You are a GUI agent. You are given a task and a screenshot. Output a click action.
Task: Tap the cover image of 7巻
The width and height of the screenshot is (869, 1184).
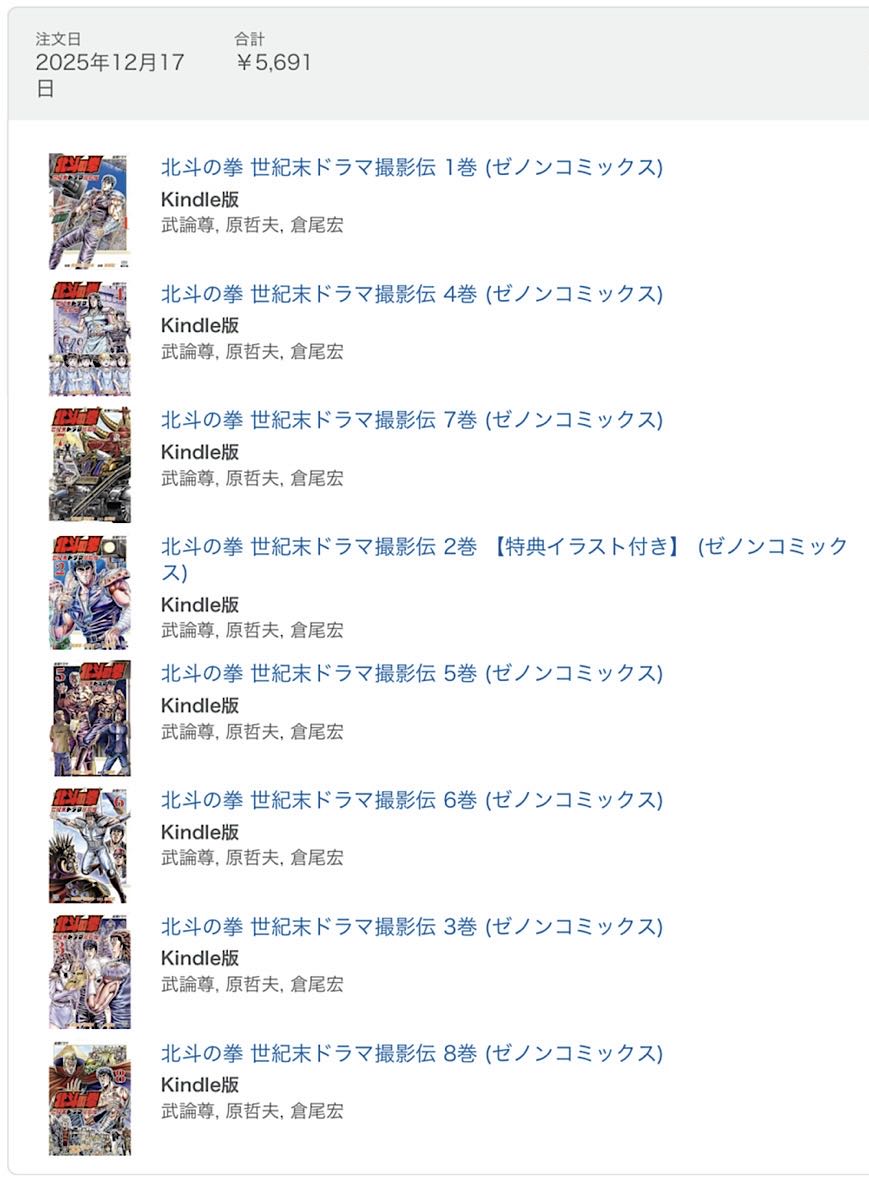click(x=89, y=464)
